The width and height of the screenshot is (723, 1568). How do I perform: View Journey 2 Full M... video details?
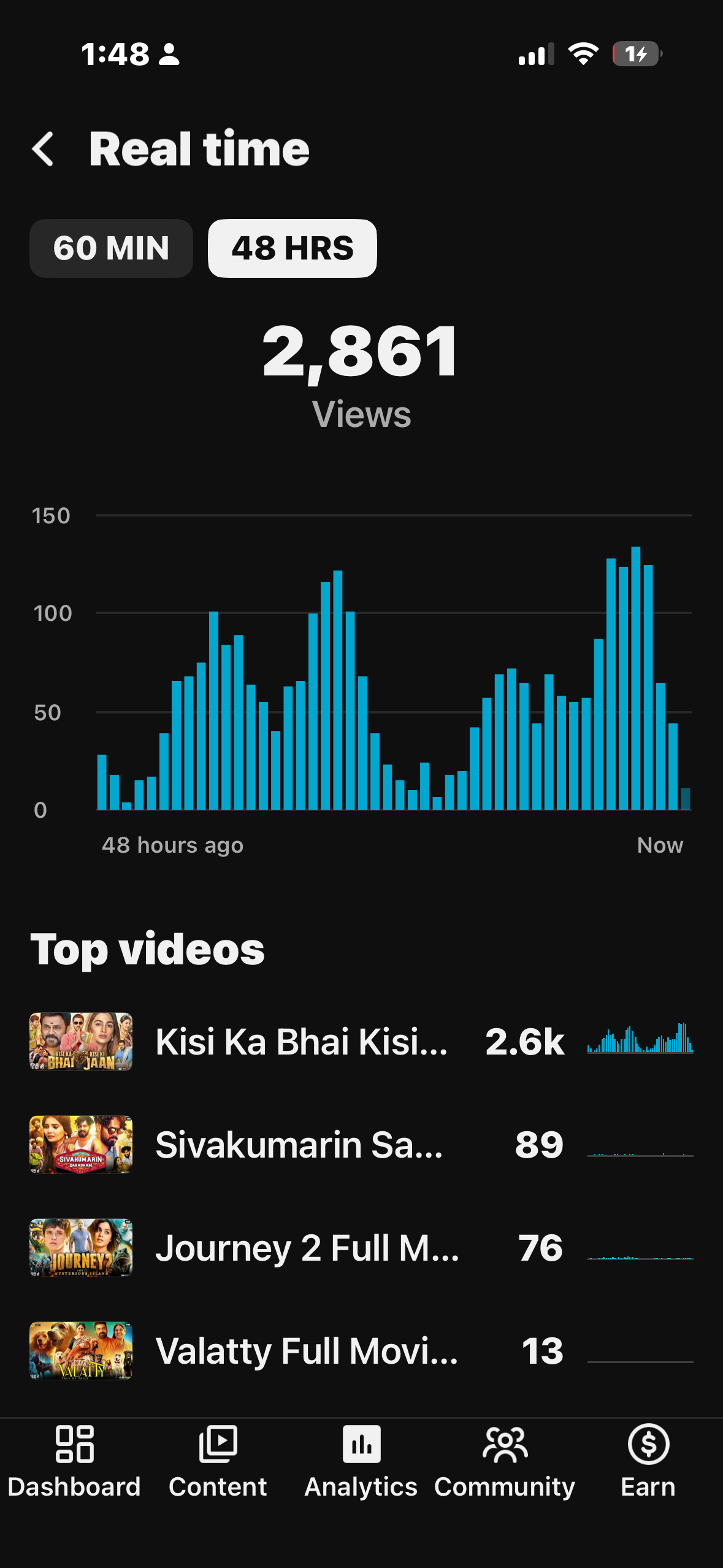(361, 1248)
